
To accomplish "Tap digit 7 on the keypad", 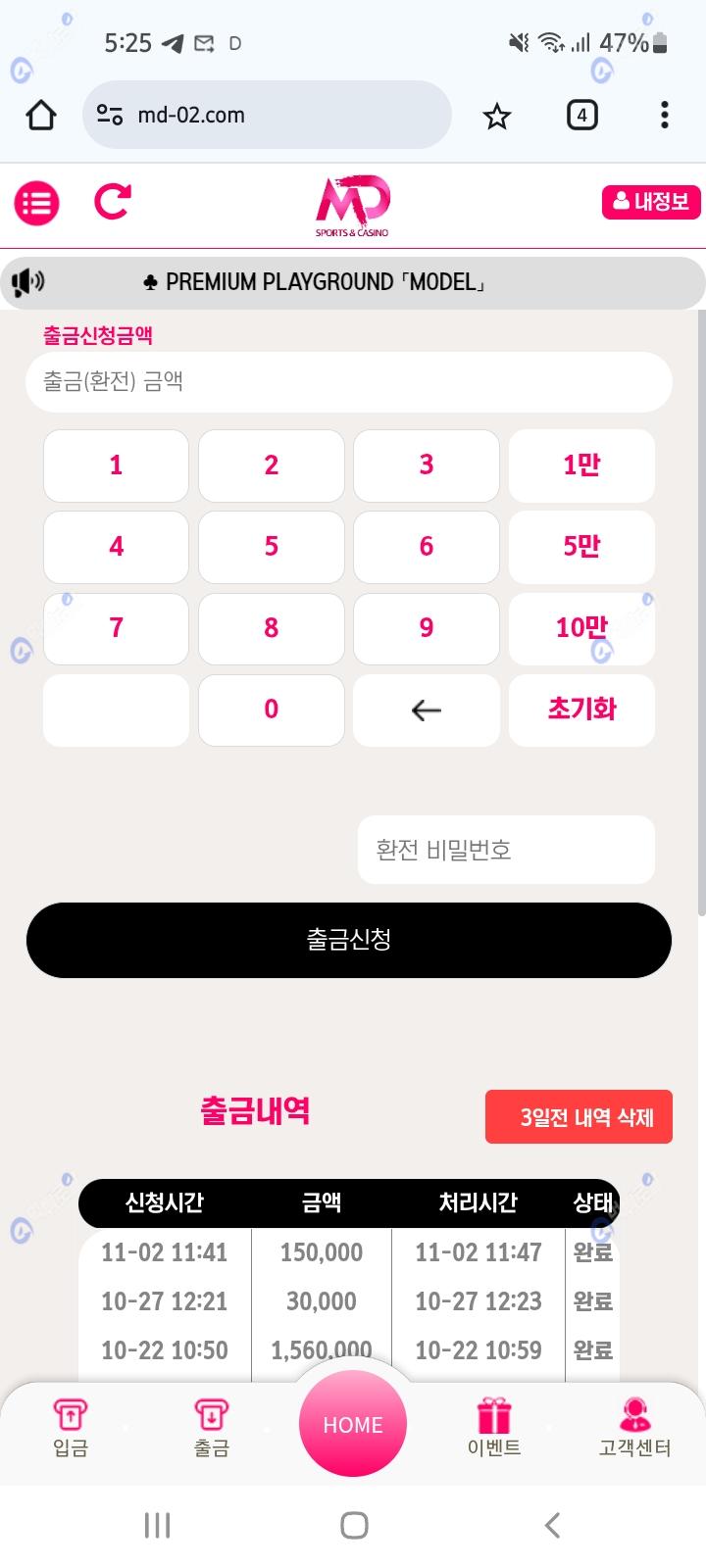I will coord(116,627).
